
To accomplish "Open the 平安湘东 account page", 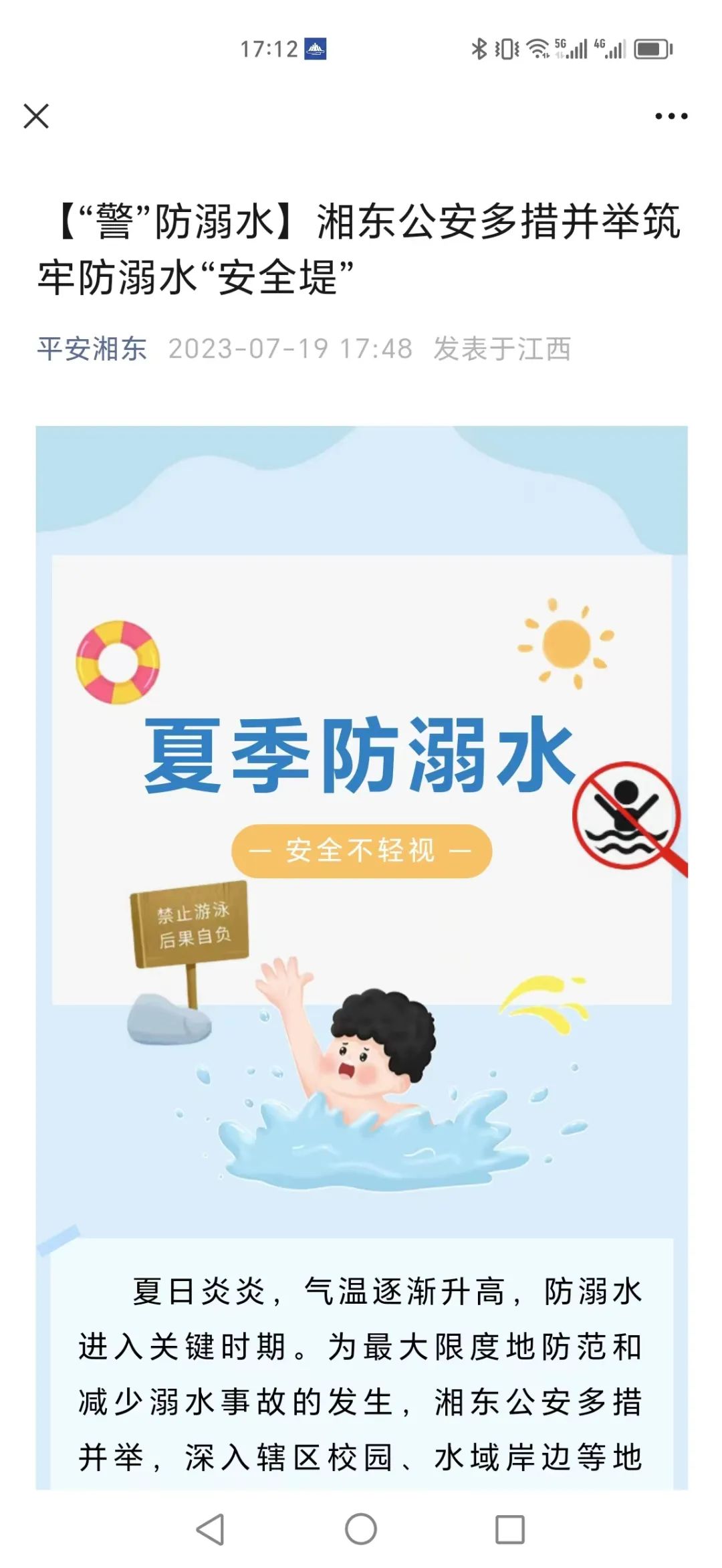I will [x=92, y=349].
